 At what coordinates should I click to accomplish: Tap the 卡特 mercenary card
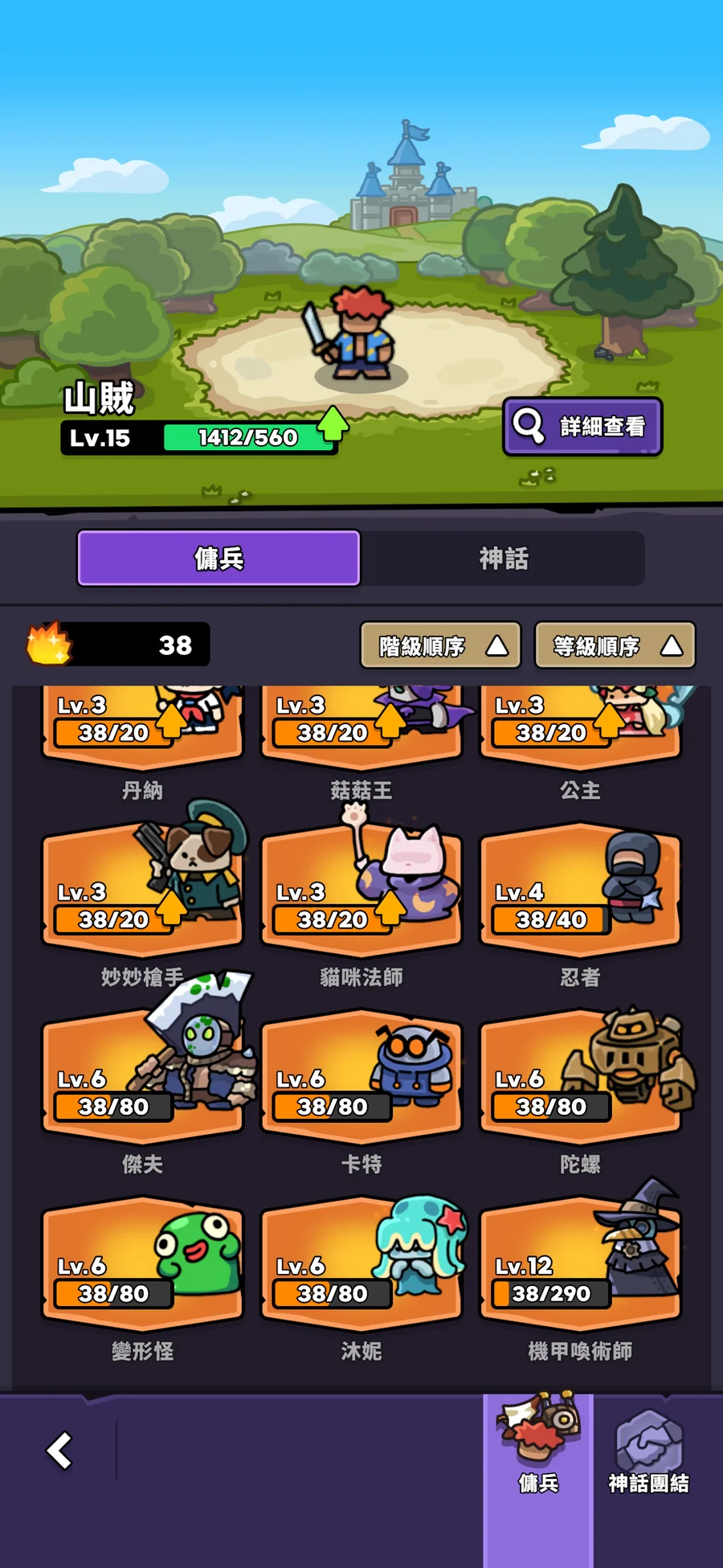click(361, 1075)
